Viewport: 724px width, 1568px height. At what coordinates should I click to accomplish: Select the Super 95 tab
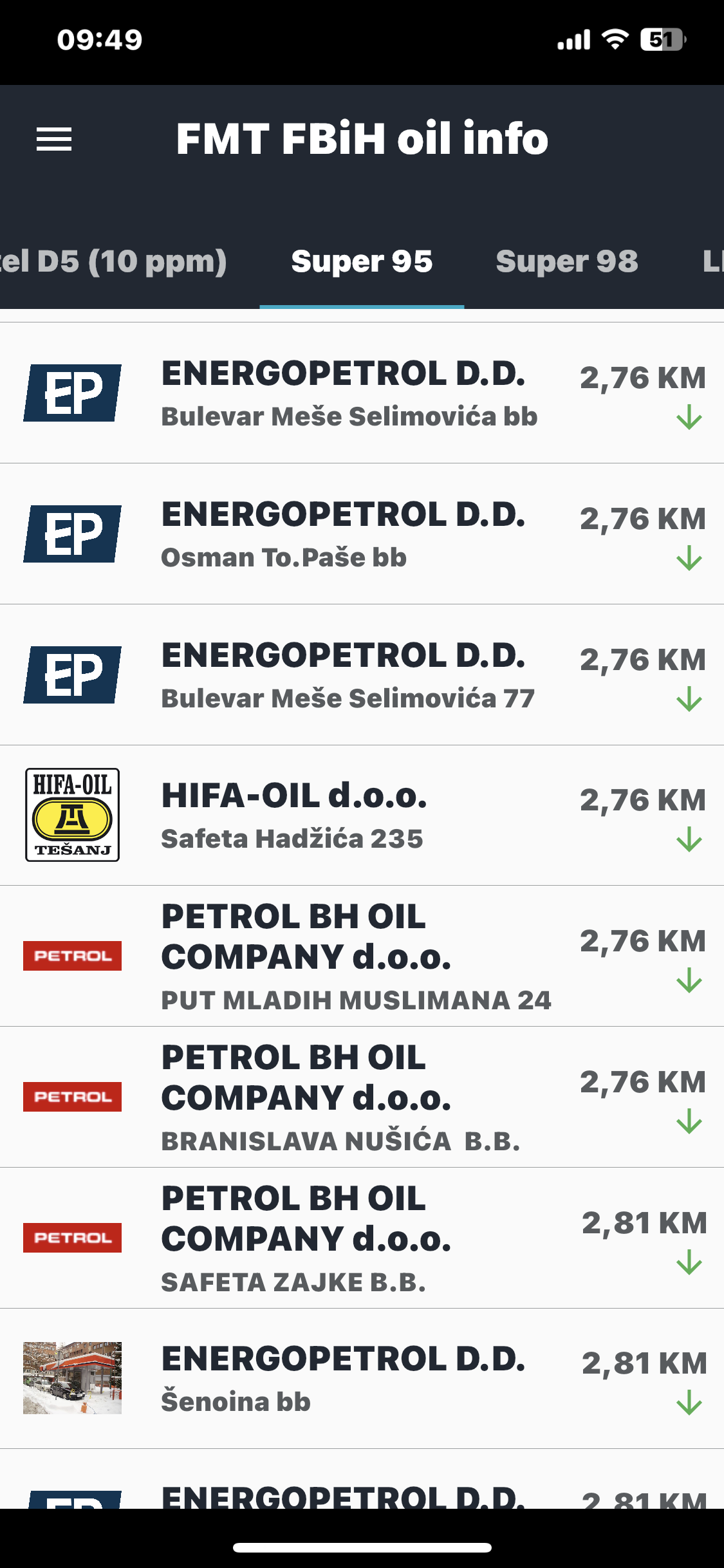click(362, 262)
